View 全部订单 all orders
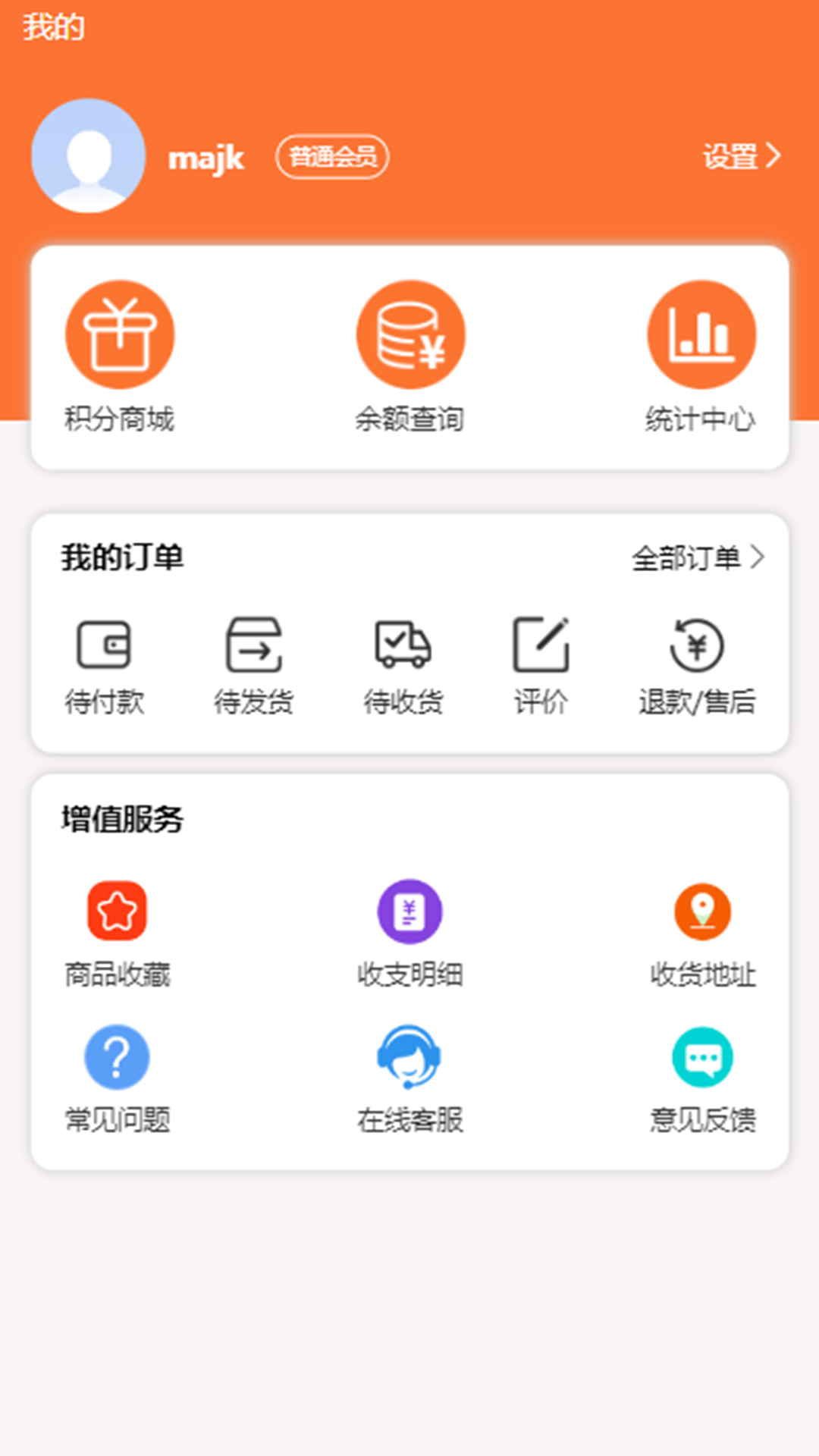Image resolution: width=819 pixels, height=1456 pixels. [x=698, y=558]
